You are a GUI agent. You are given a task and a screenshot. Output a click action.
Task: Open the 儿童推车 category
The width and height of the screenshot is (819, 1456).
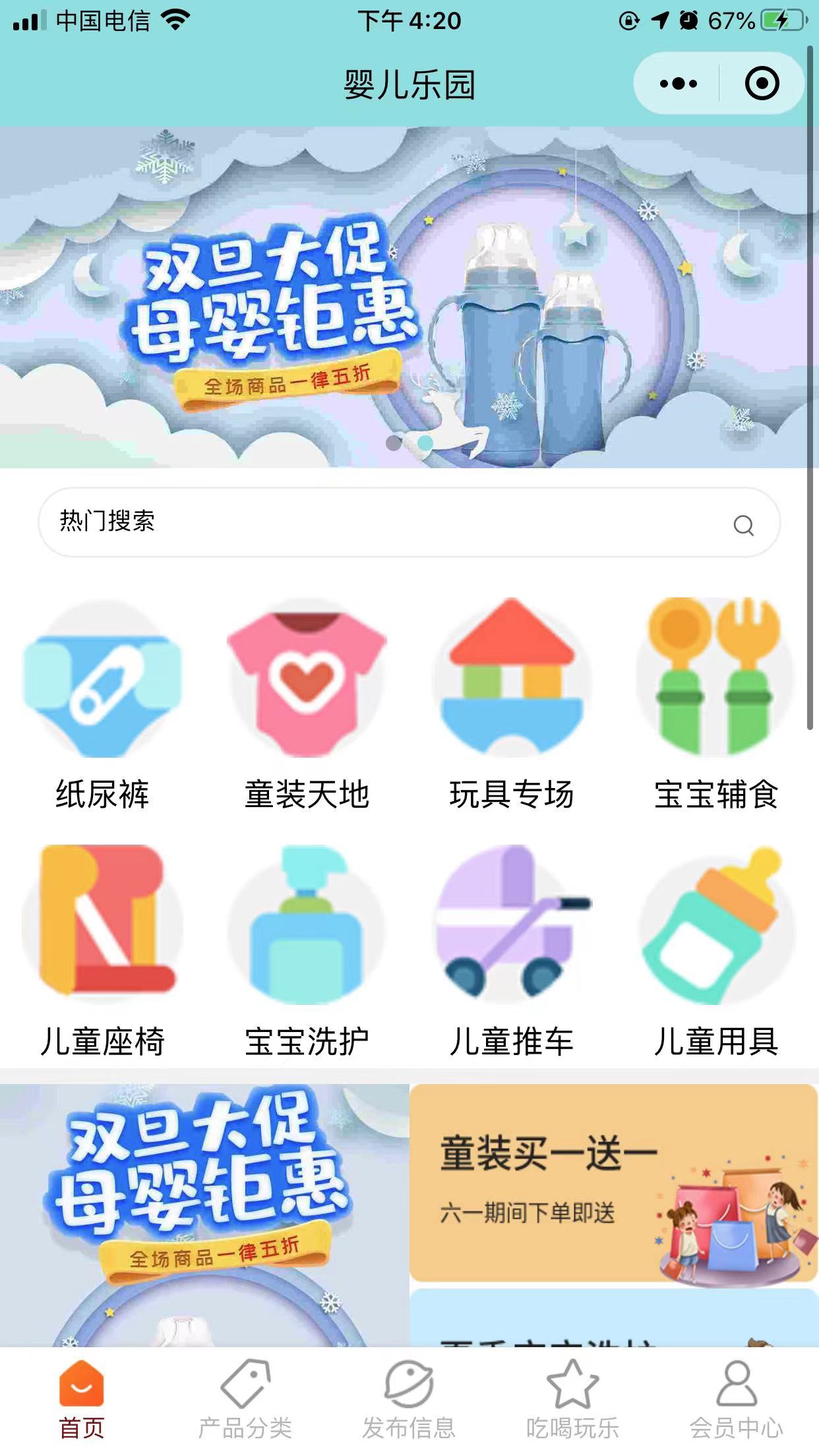(511, 950)
